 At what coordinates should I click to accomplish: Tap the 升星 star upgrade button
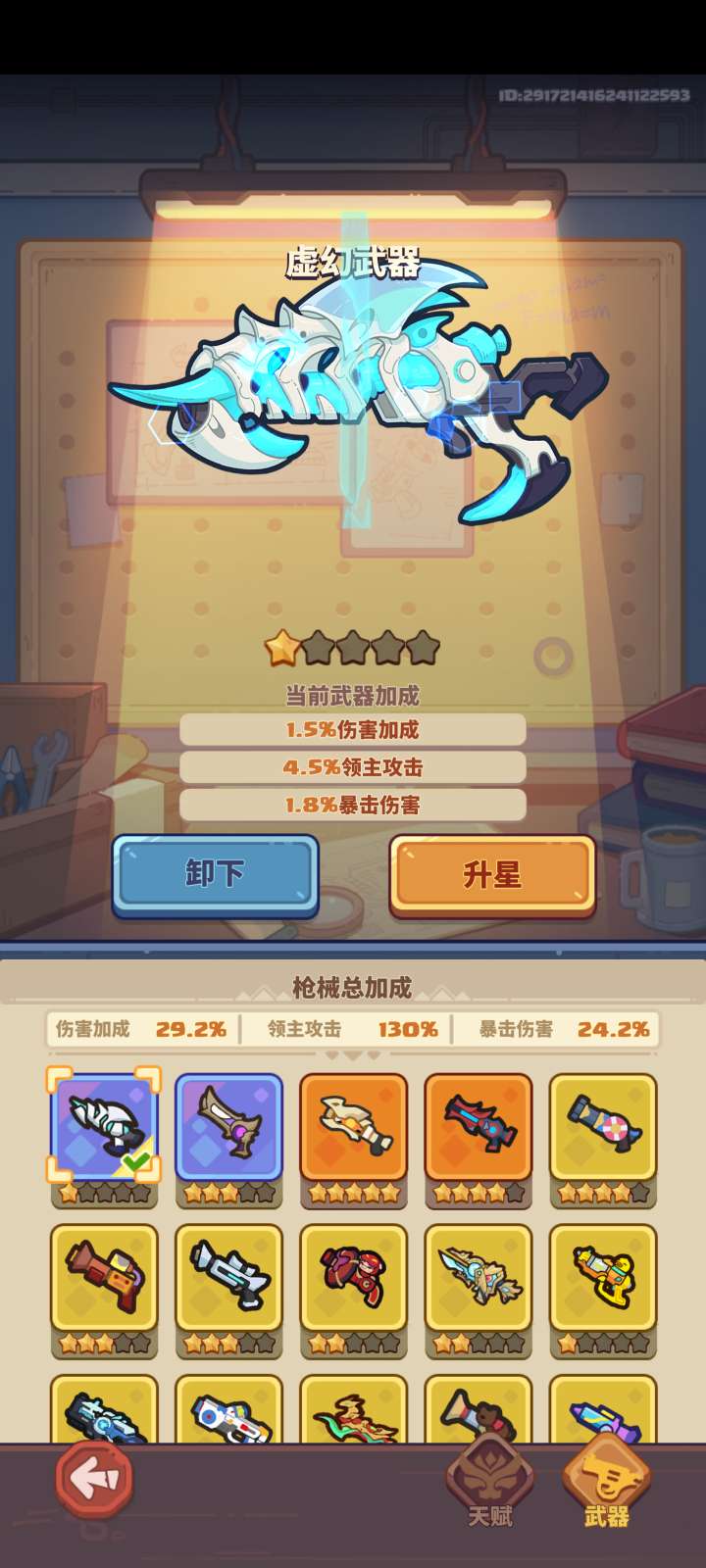coord(492,874)
